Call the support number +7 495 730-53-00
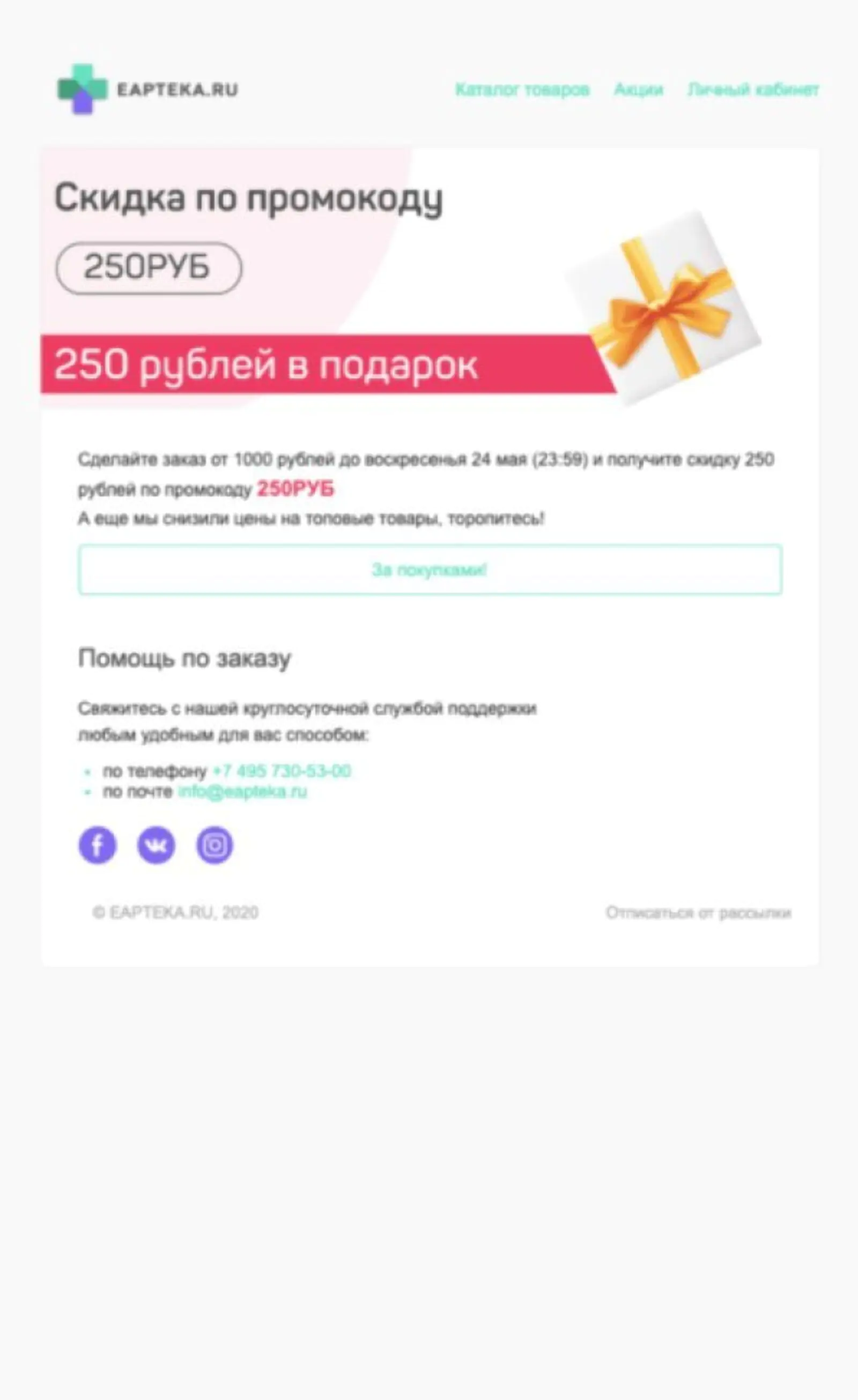858x1400 pixels. pos(282,771)
